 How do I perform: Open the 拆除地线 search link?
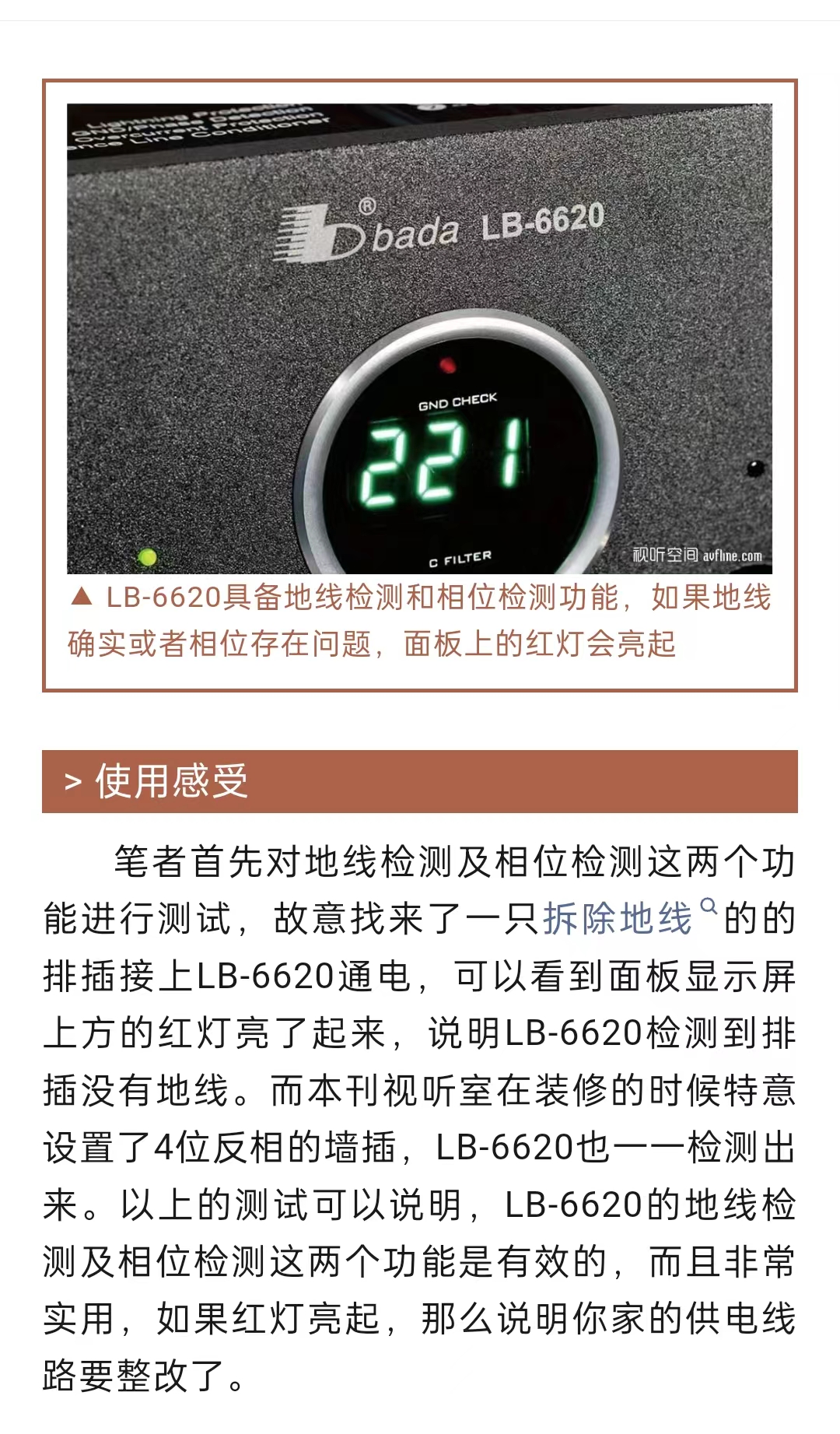618,919
